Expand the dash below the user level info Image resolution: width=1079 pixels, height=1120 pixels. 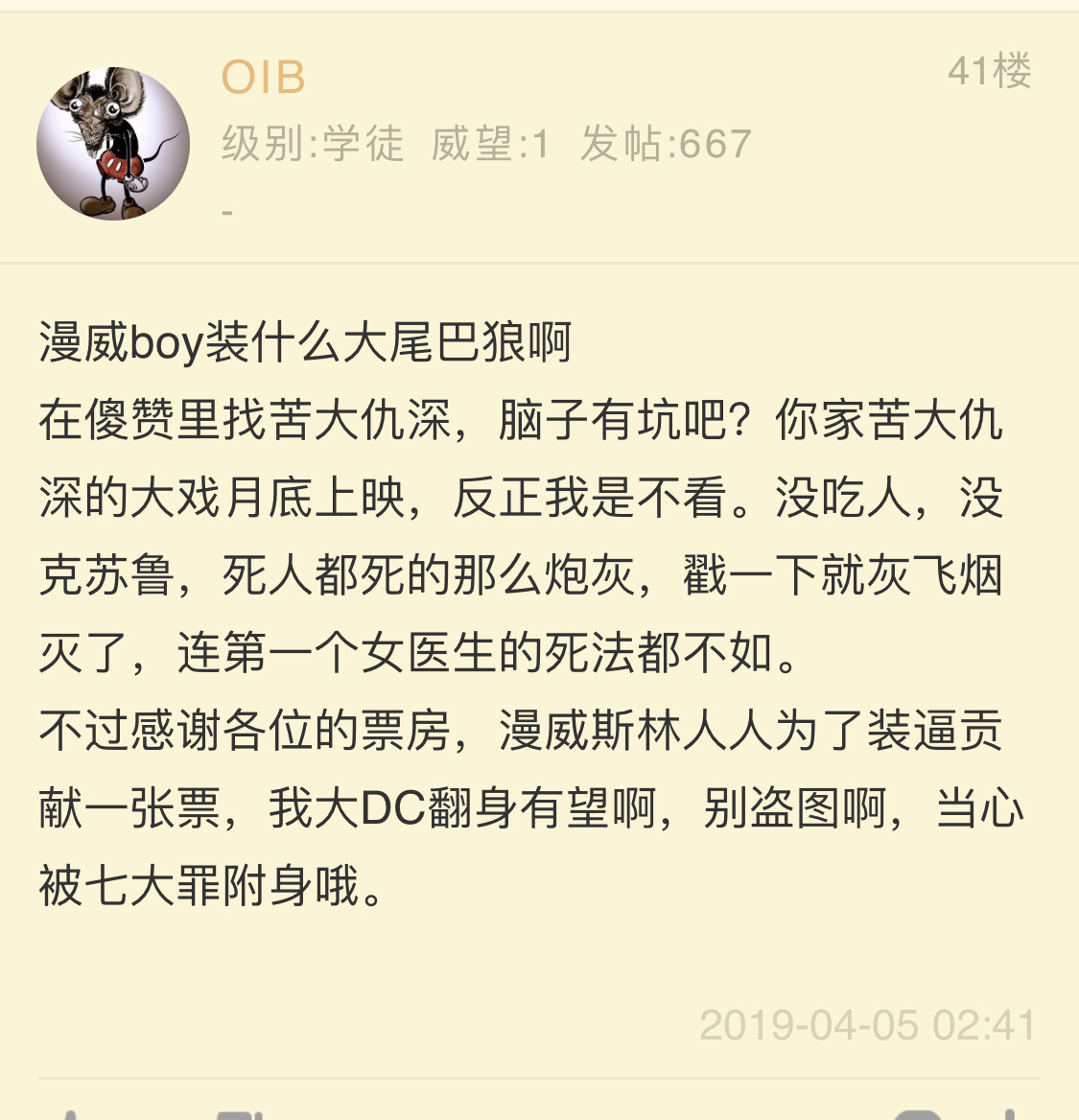tap(228, 209)
